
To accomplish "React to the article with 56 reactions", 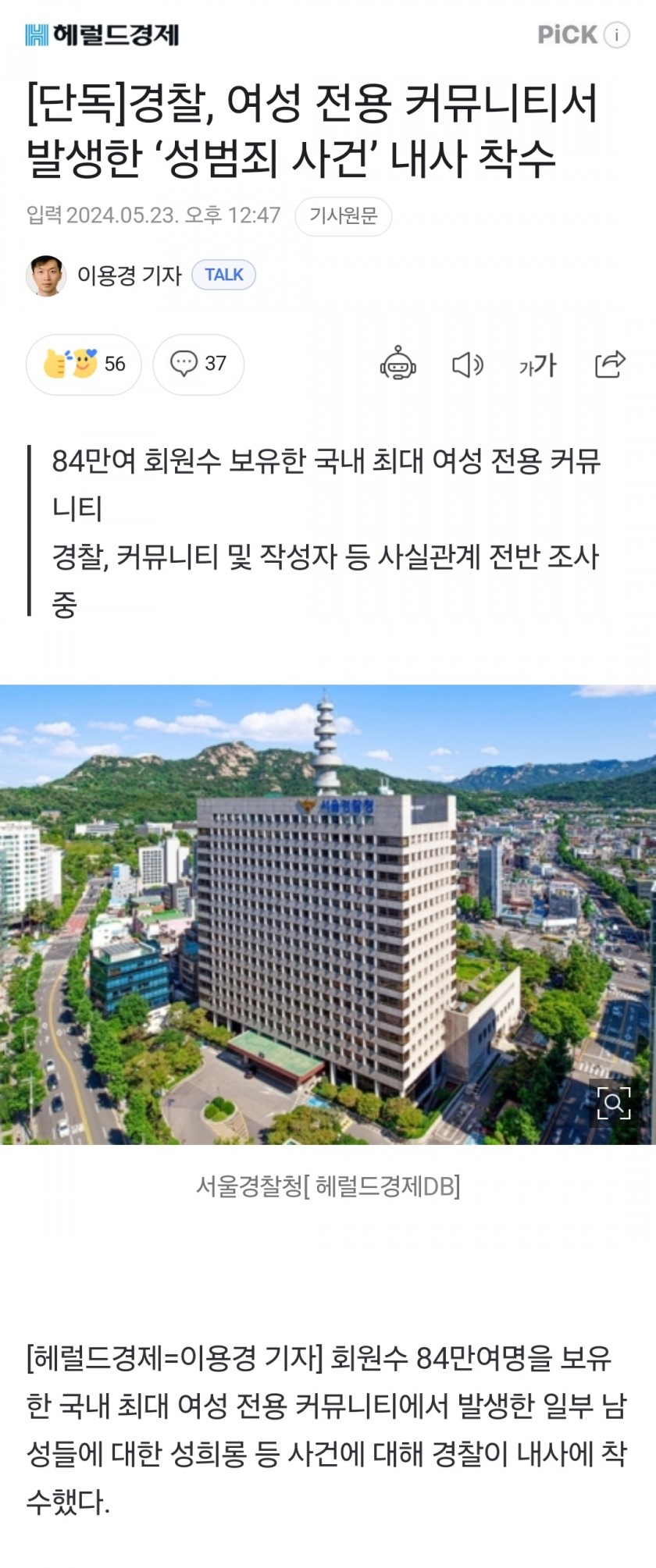I will pos(84,364).
